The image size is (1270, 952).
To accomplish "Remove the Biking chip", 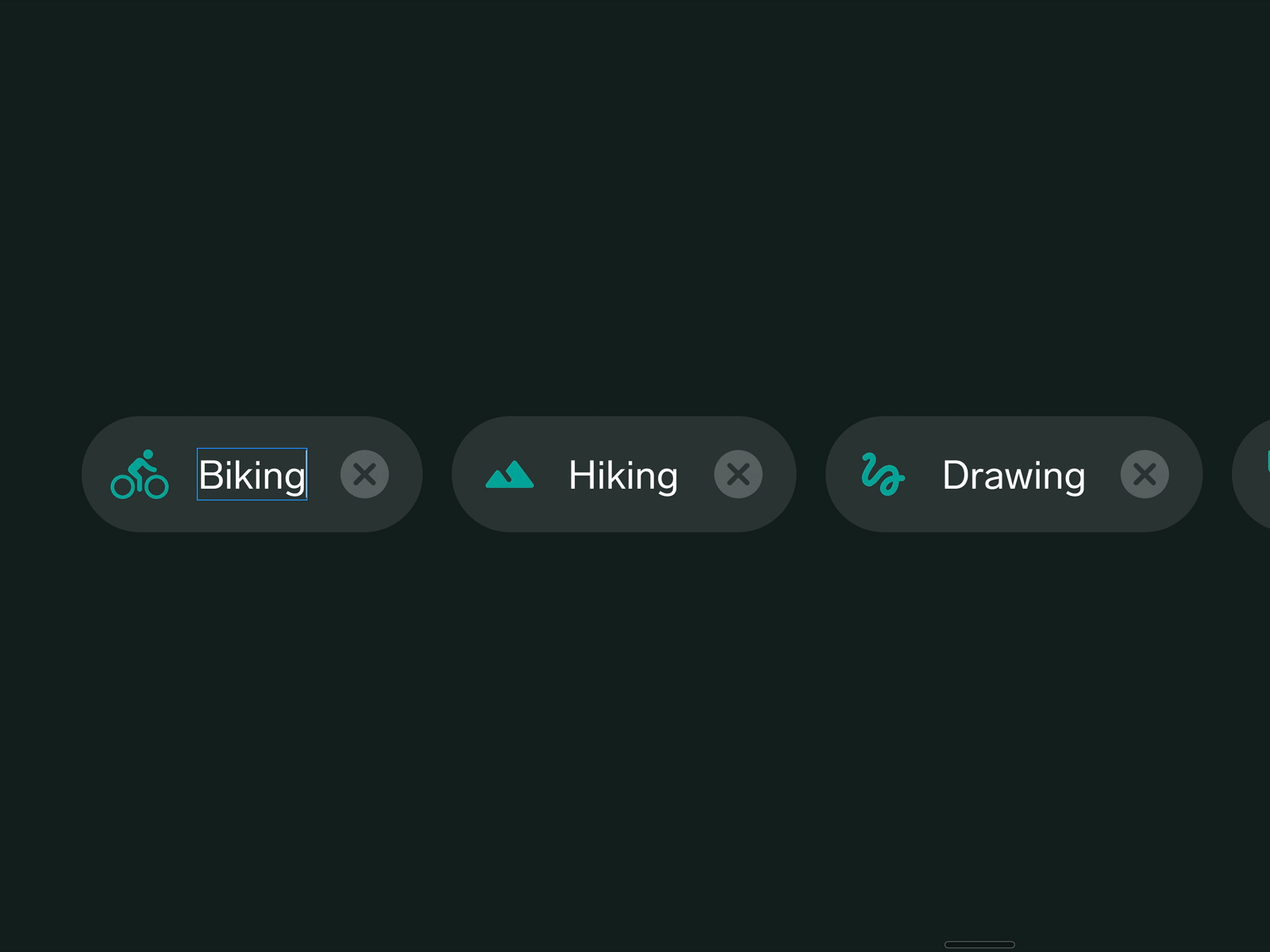I will (364, 474).
